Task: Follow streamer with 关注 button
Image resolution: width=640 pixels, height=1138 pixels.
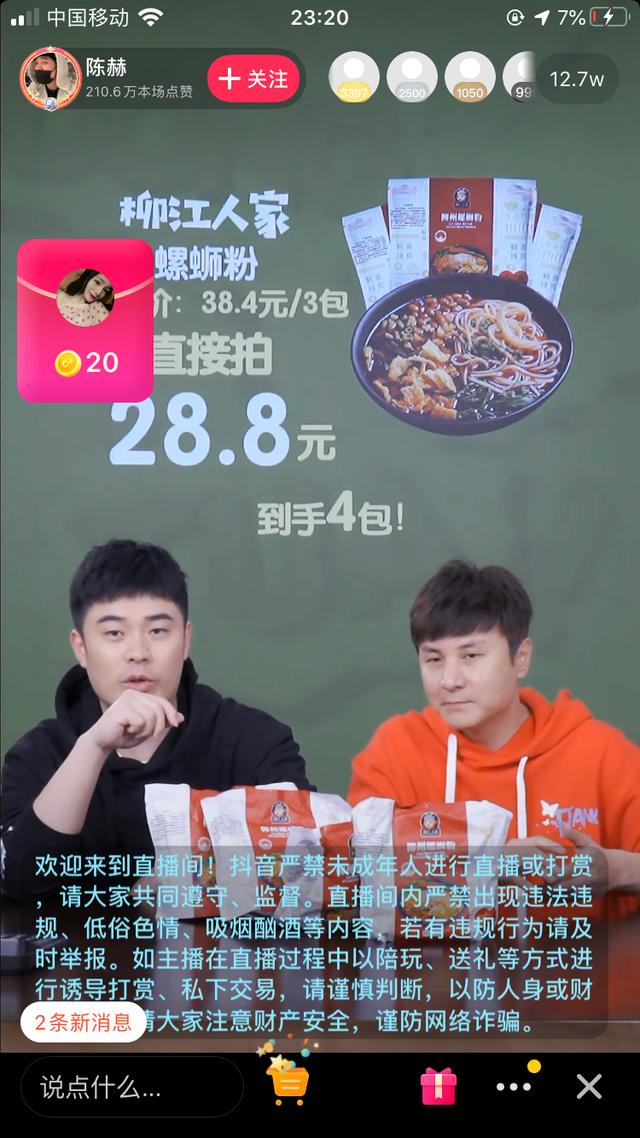Action: point(255,79)
